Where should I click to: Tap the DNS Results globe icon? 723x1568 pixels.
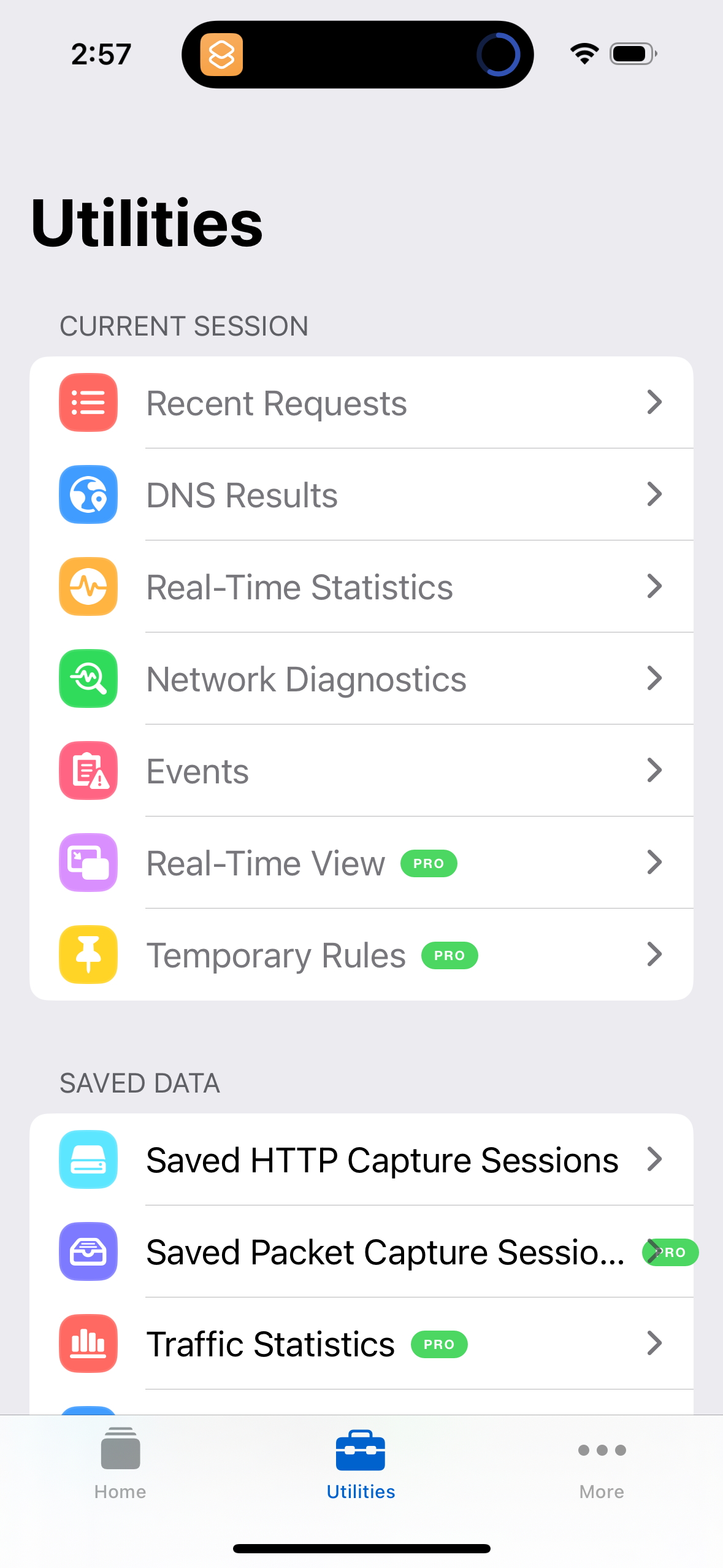(88, 494)
